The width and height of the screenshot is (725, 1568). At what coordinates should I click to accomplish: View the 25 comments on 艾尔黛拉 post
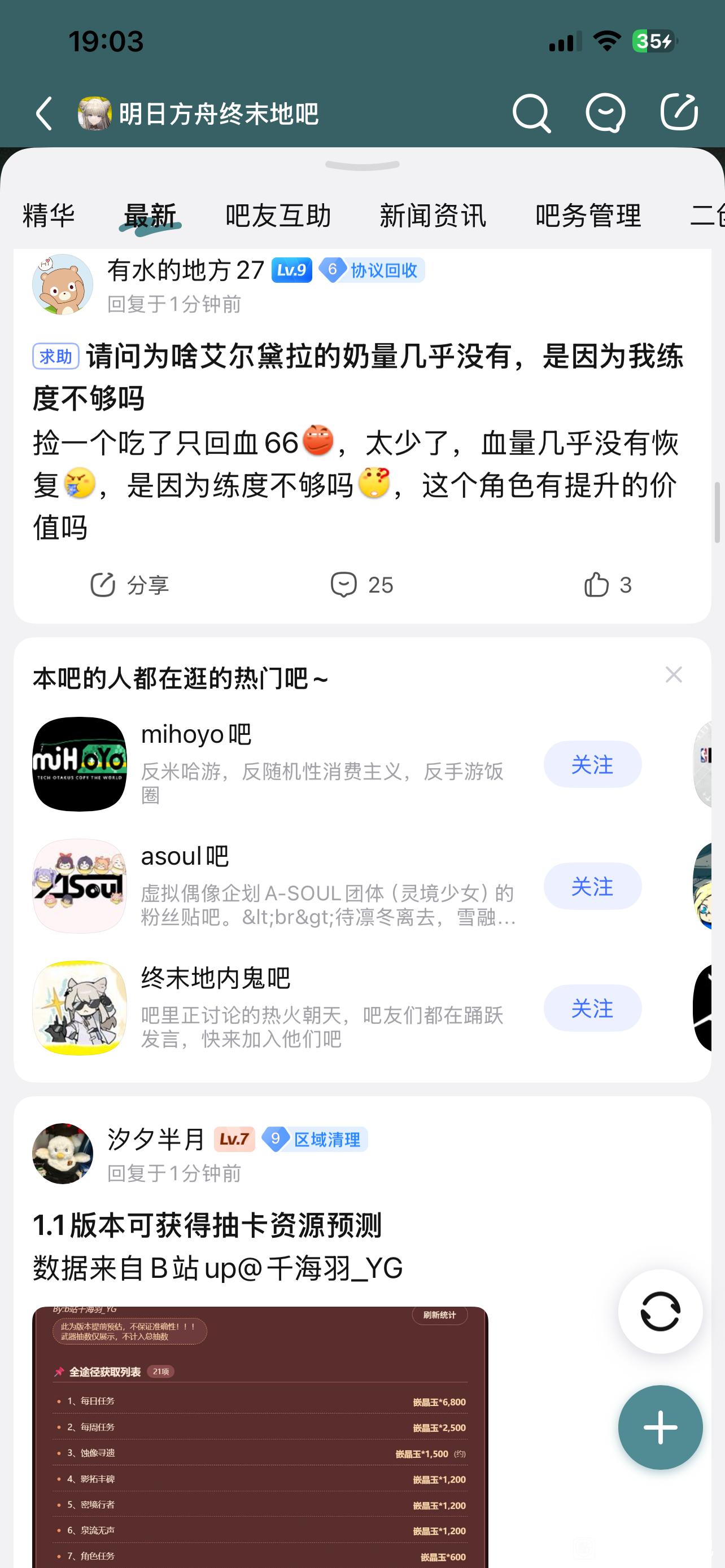click(x=361, y=585)
